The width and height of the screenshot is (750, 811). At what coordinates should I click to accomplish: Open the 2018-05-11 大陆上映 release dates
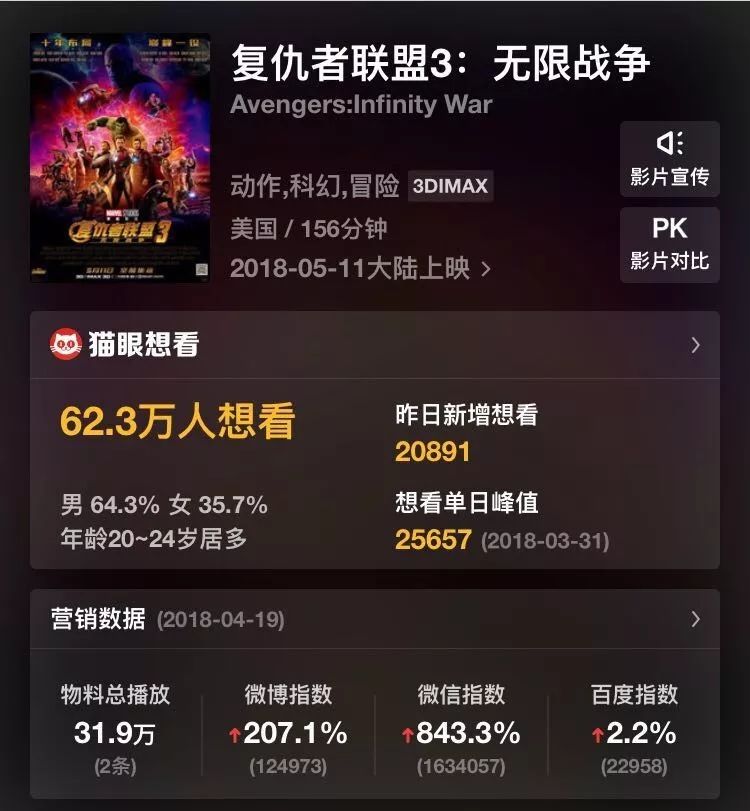coord(360,269)
